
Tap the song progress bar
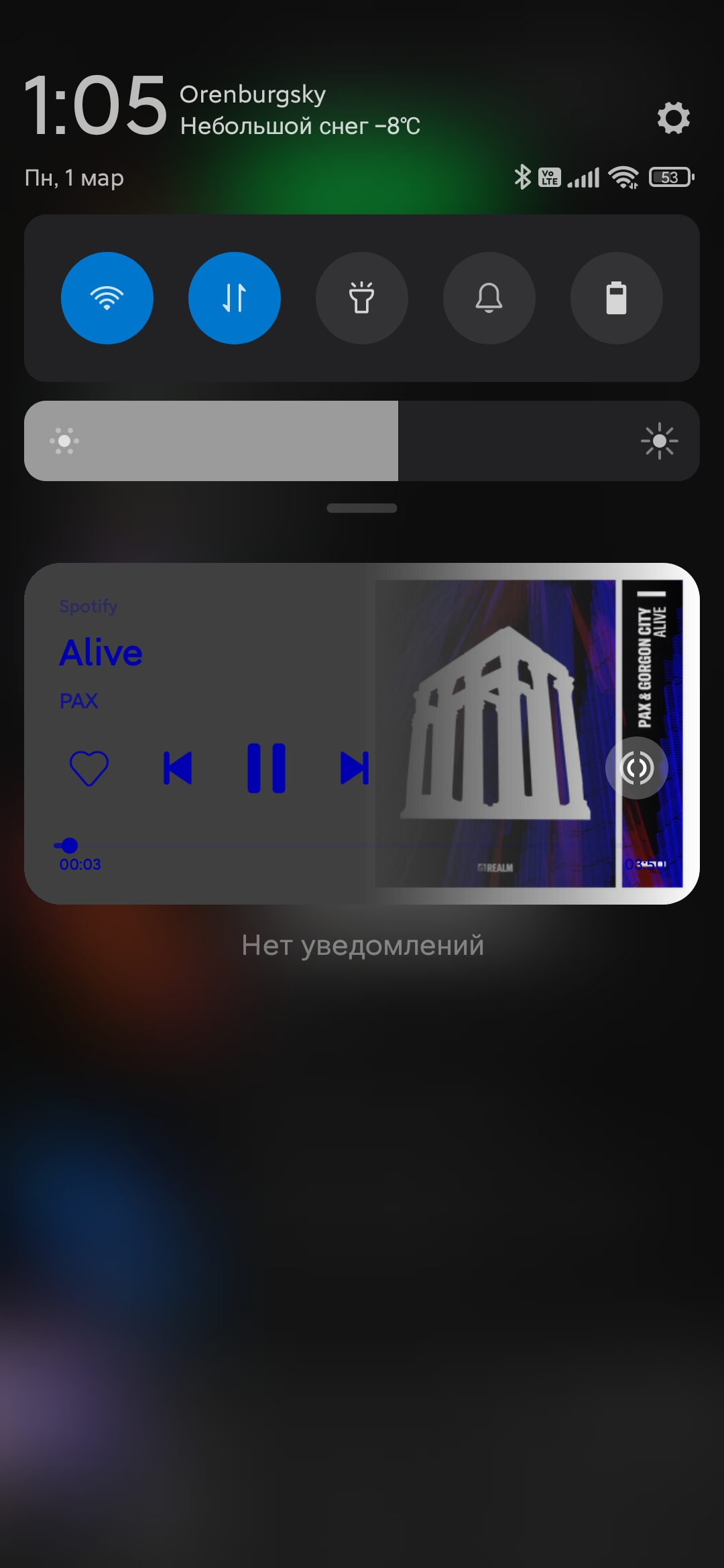[362, 846]
